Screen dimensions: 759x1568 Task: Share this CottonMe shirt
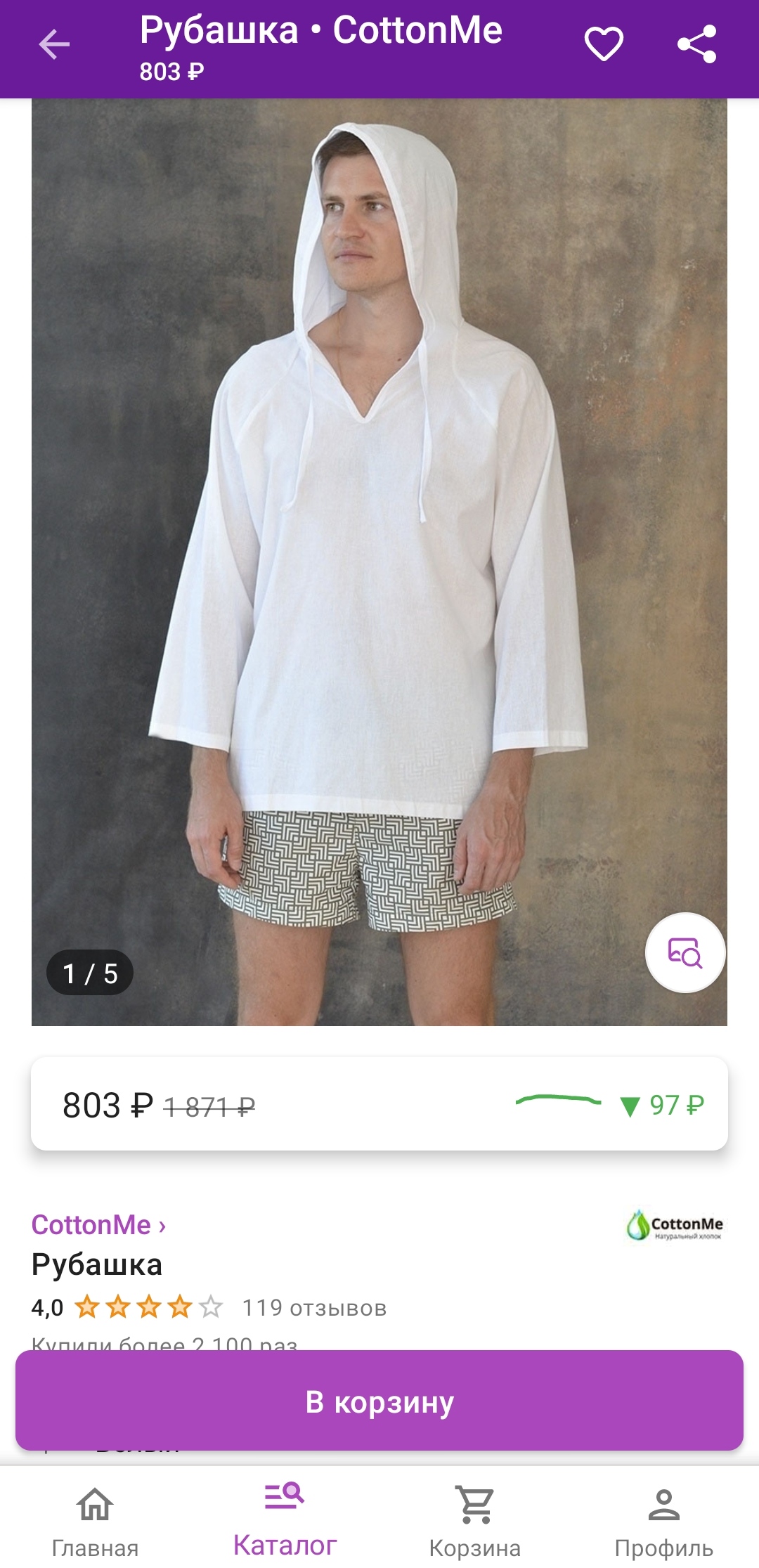pos(696,44)
